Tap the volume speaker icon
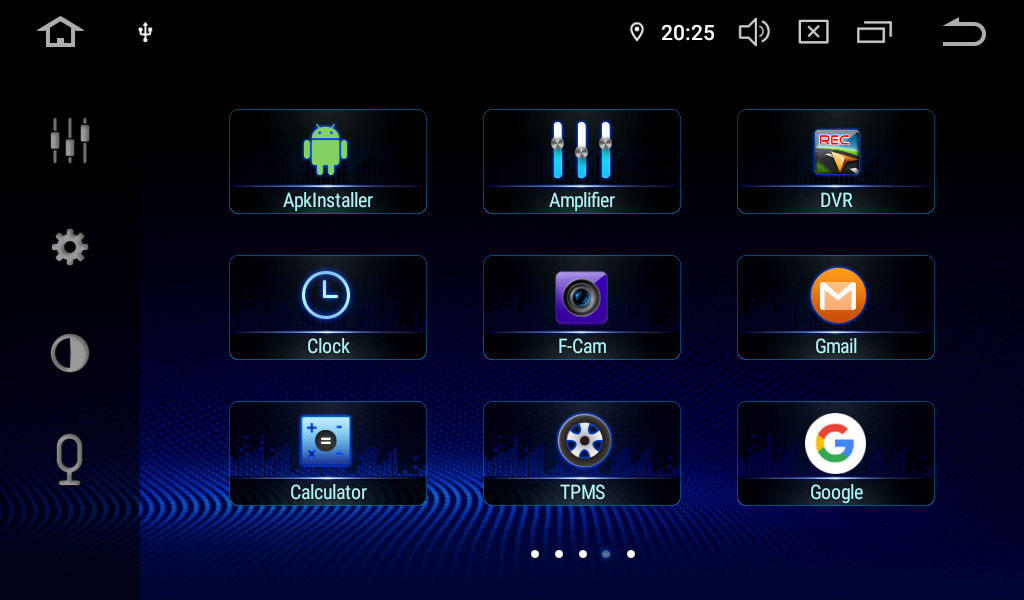This screenshot has height=600, width=1024. click(753, 32)
